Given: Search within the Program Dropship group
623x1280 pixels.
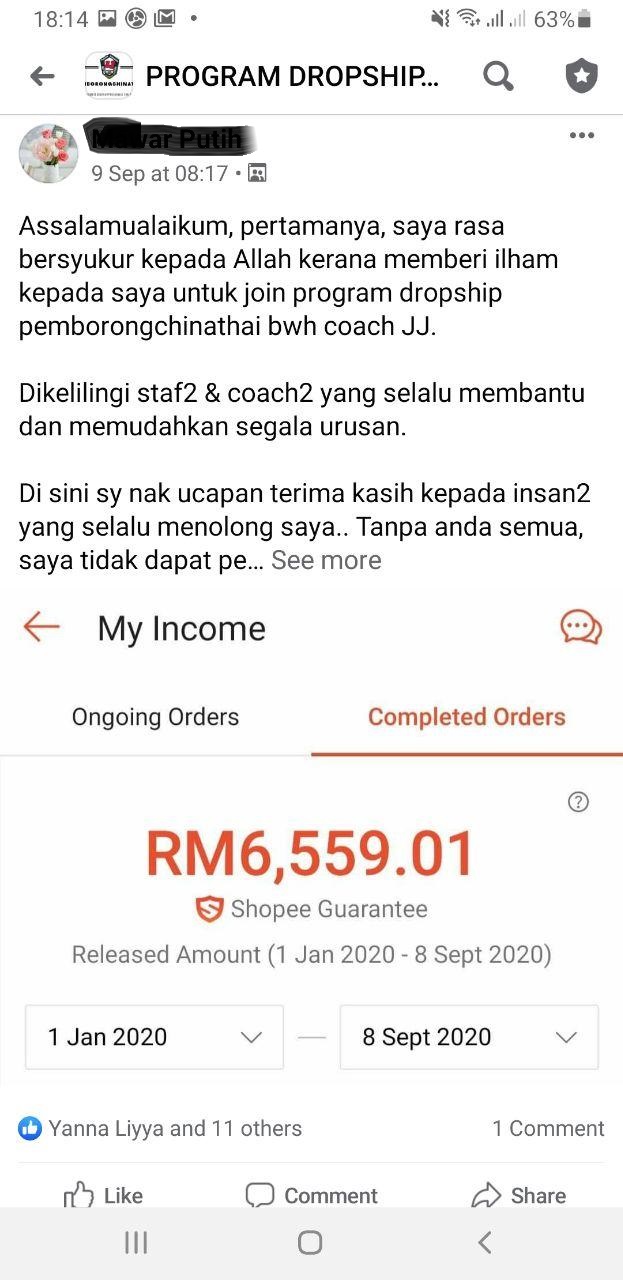Looking at the screenshot, I should (498, 76).
